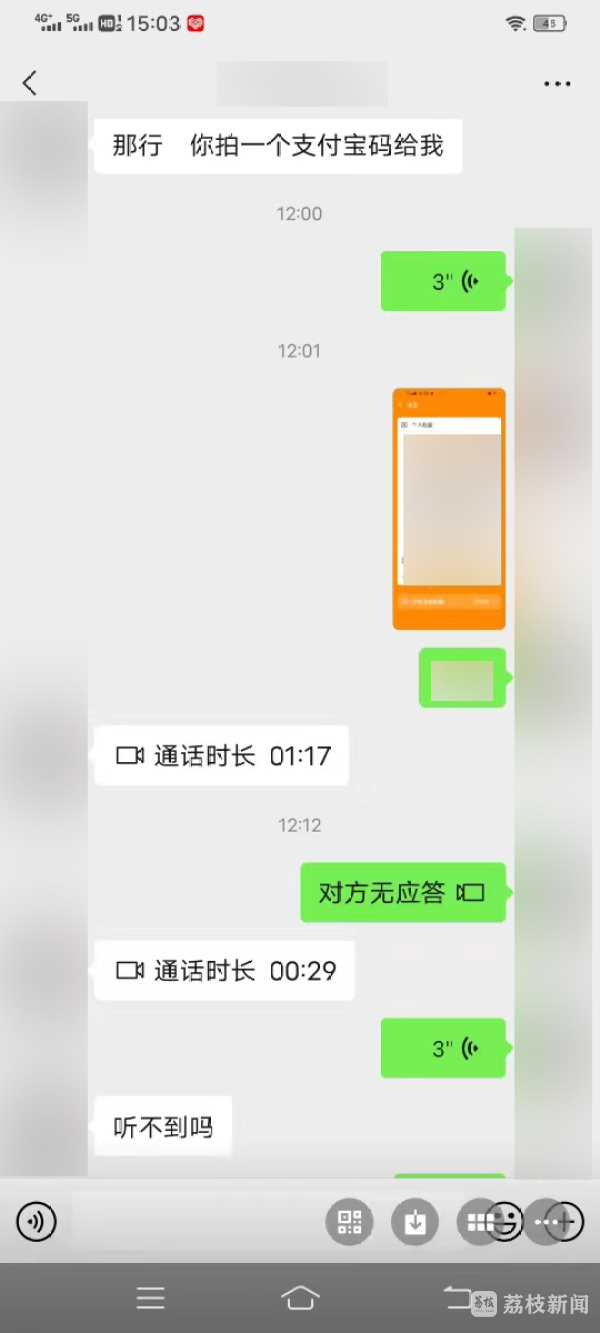The height and width of the screenshot is (1333, 600).
Task: Tap the QR code scan icon
Action: click(x=349, y=1221)
